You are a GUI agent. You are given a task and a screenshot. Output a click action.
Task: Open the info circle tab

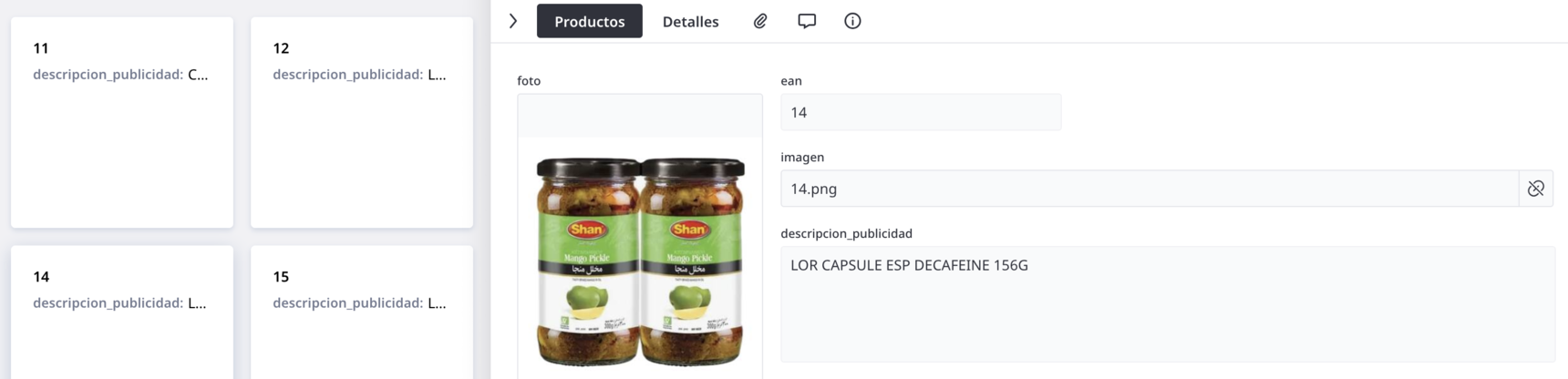[x=852, y=21]
